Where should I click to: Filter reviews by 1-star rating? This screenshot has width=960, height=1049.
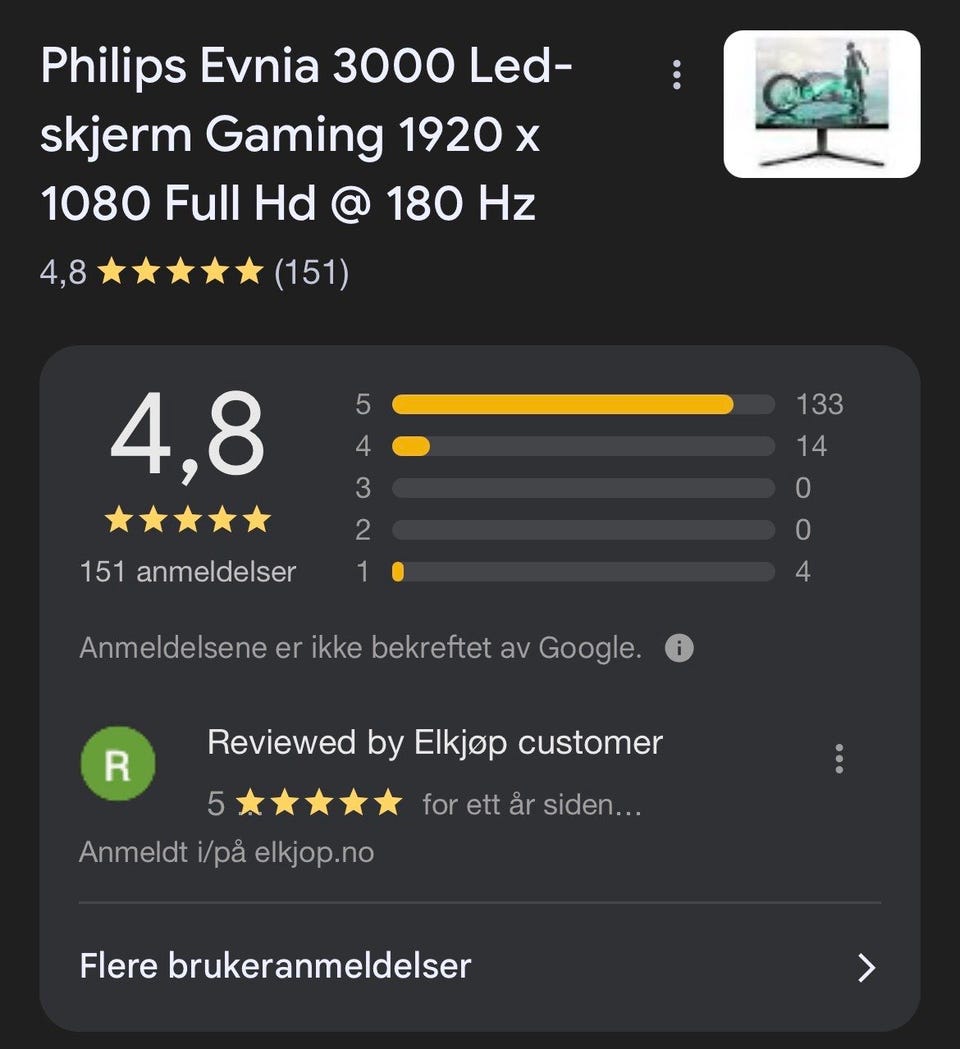[x=585, y=572]
